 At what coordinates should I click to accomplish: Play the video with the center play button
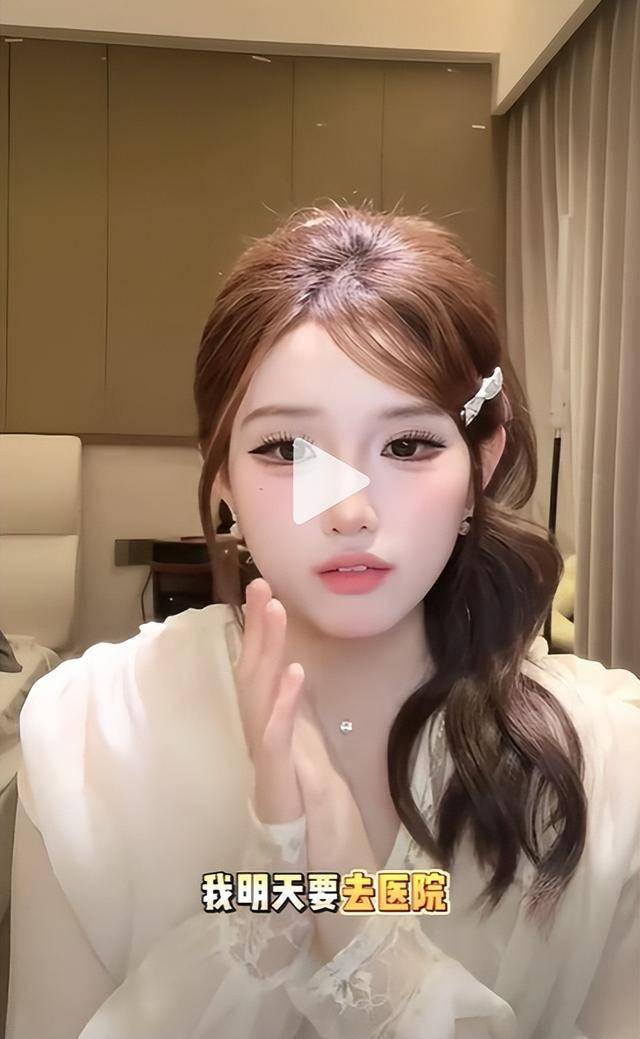coord(326,481)
